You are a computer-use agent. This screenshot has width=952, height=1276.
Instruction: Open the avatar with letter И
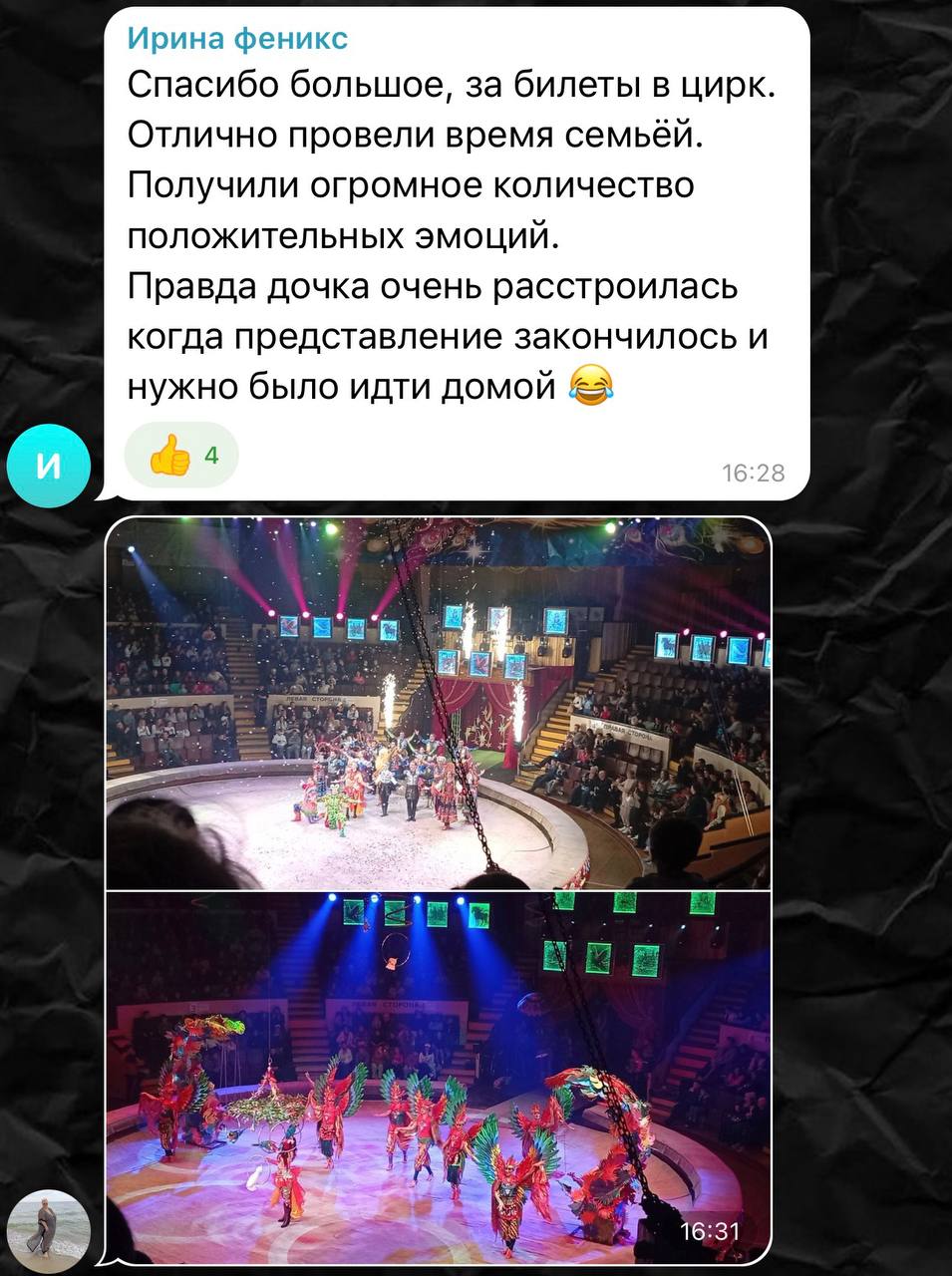click(48, 466)
